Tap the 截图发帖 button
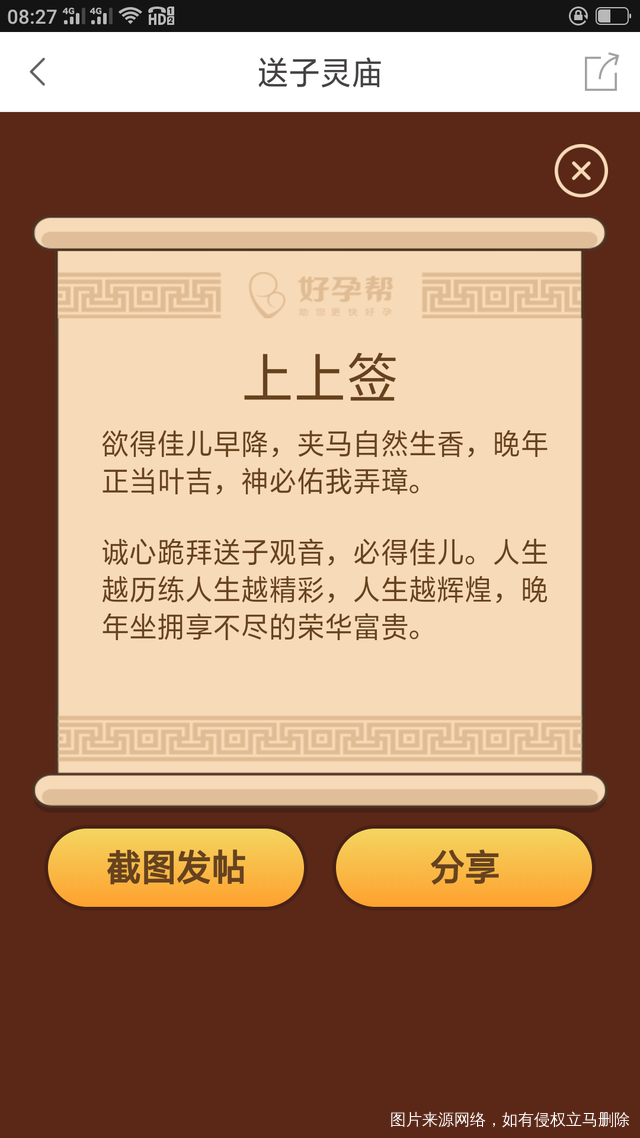 click(176, 867)
